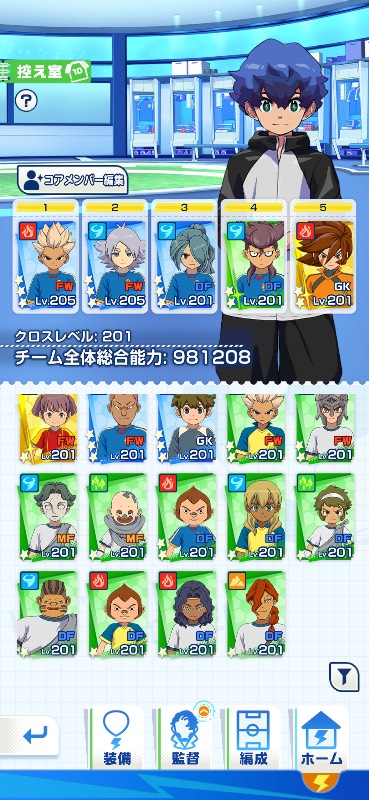Switch to the 監督 manager section
369x800 pixels.
coord(184,738)
